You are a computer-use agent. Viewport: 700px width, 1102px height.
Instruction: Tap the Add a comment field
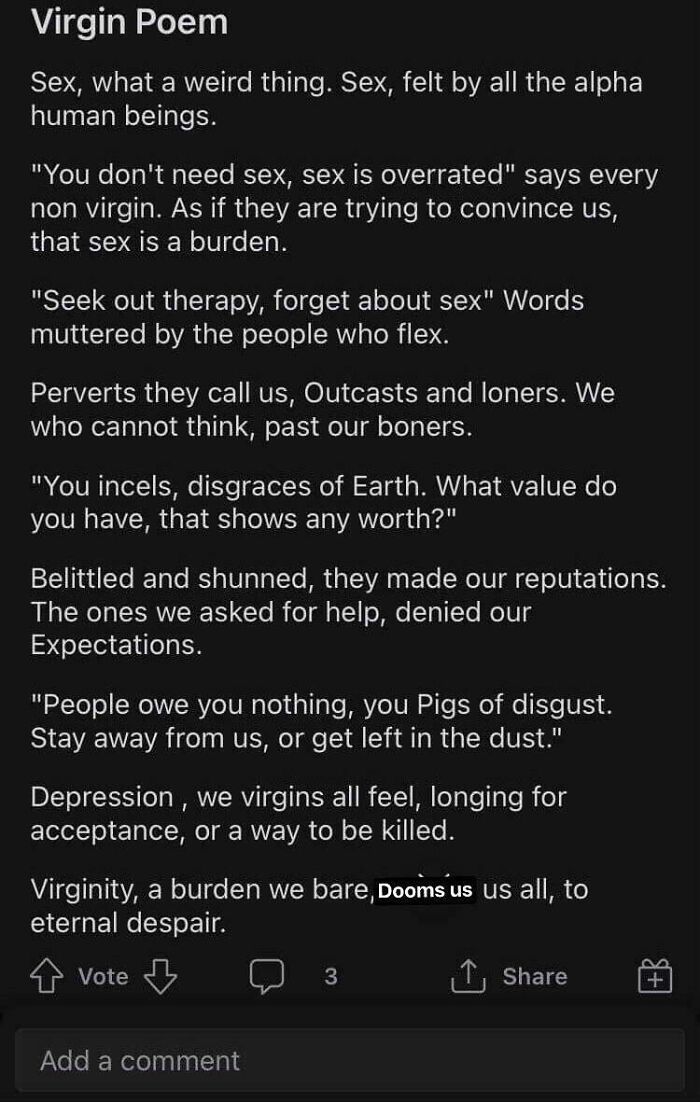coord(349,1060)
